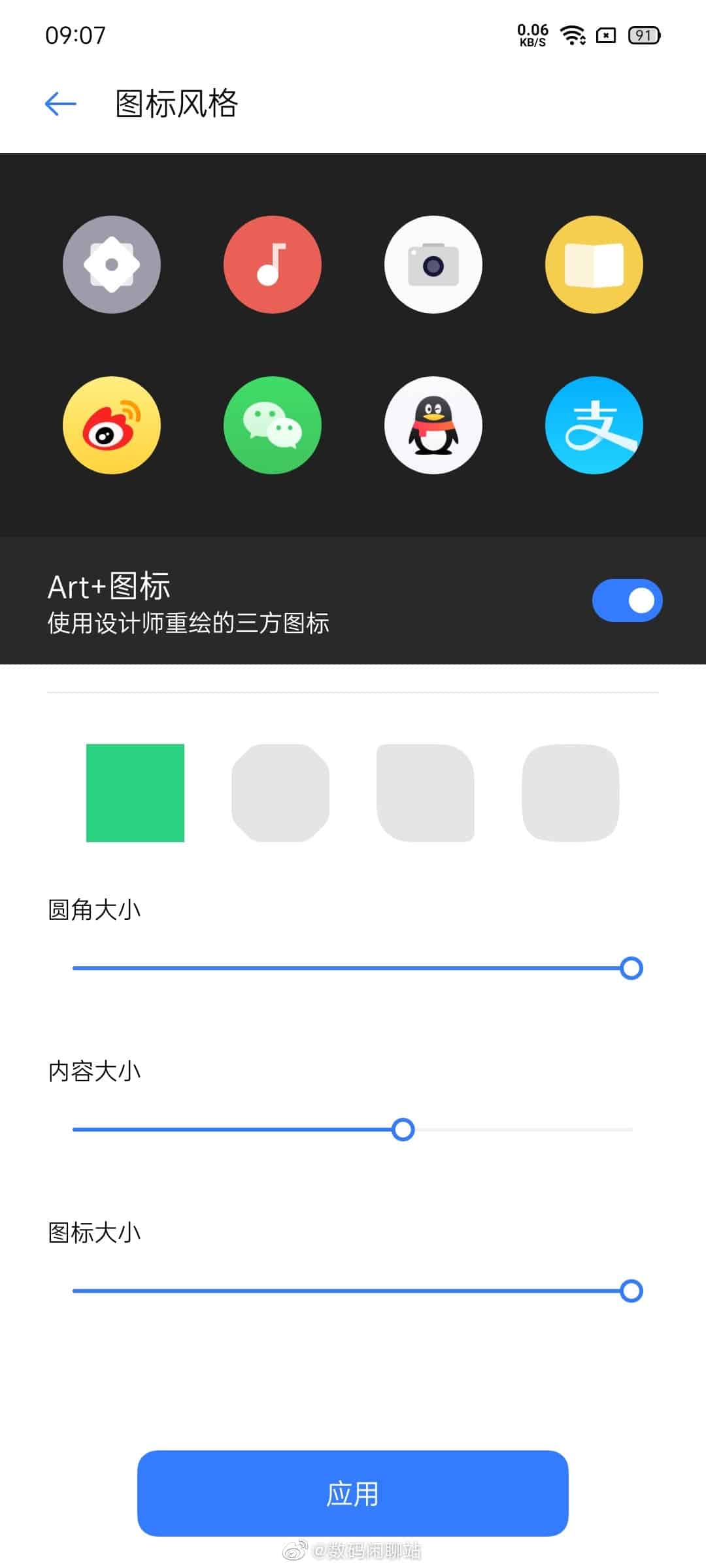Go back from 图标风格 page
The width and height of the screenshot is (706, 1568).
coord(61,103)
